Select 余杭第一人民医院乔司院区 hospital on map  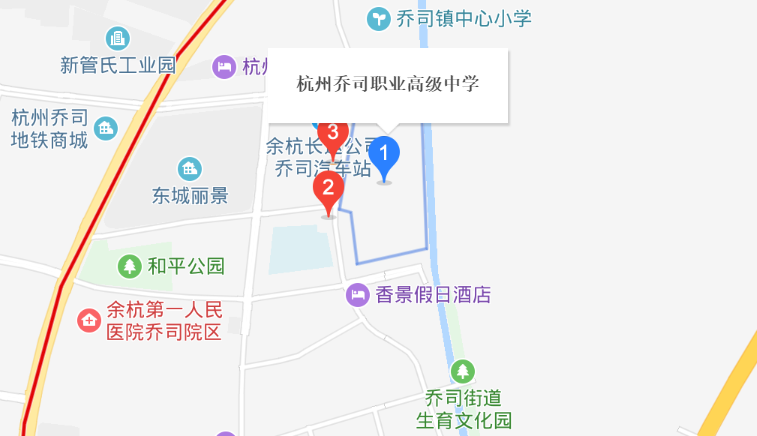[89, 320]
